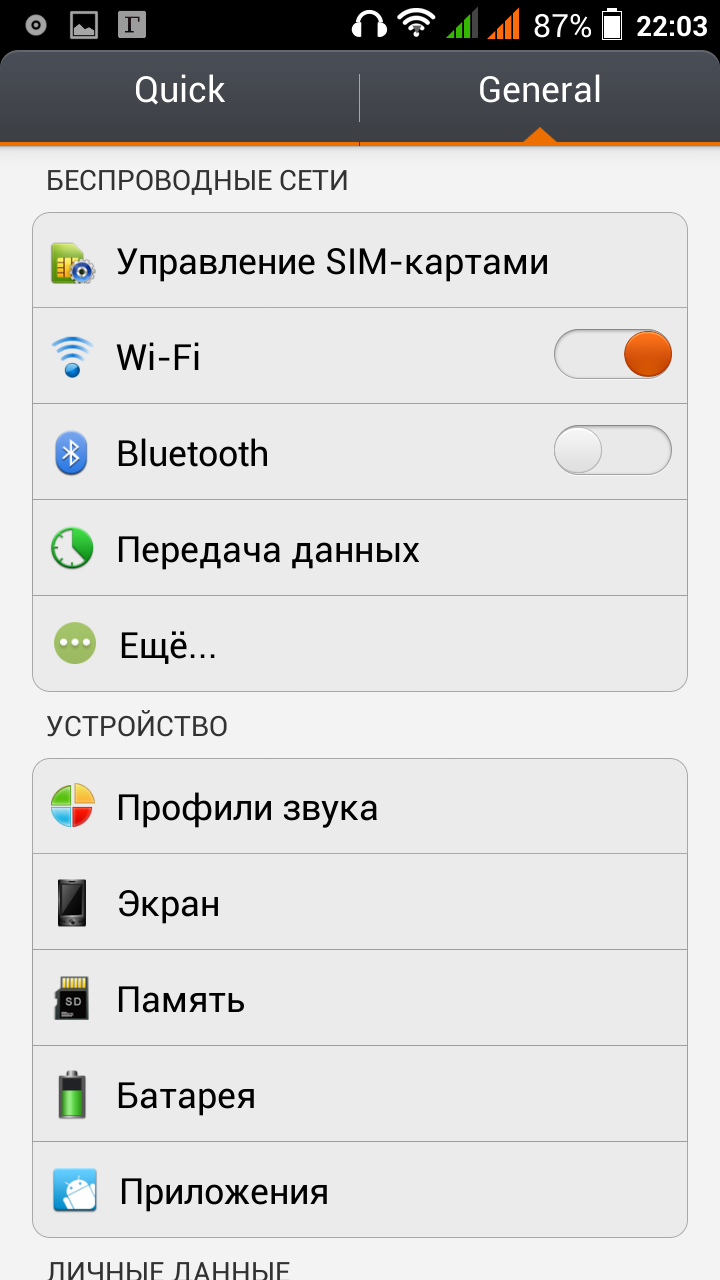The width and height of the screenshot is (720, 1280).
Task: Select the General tab
Action: [x=540, y=91]
